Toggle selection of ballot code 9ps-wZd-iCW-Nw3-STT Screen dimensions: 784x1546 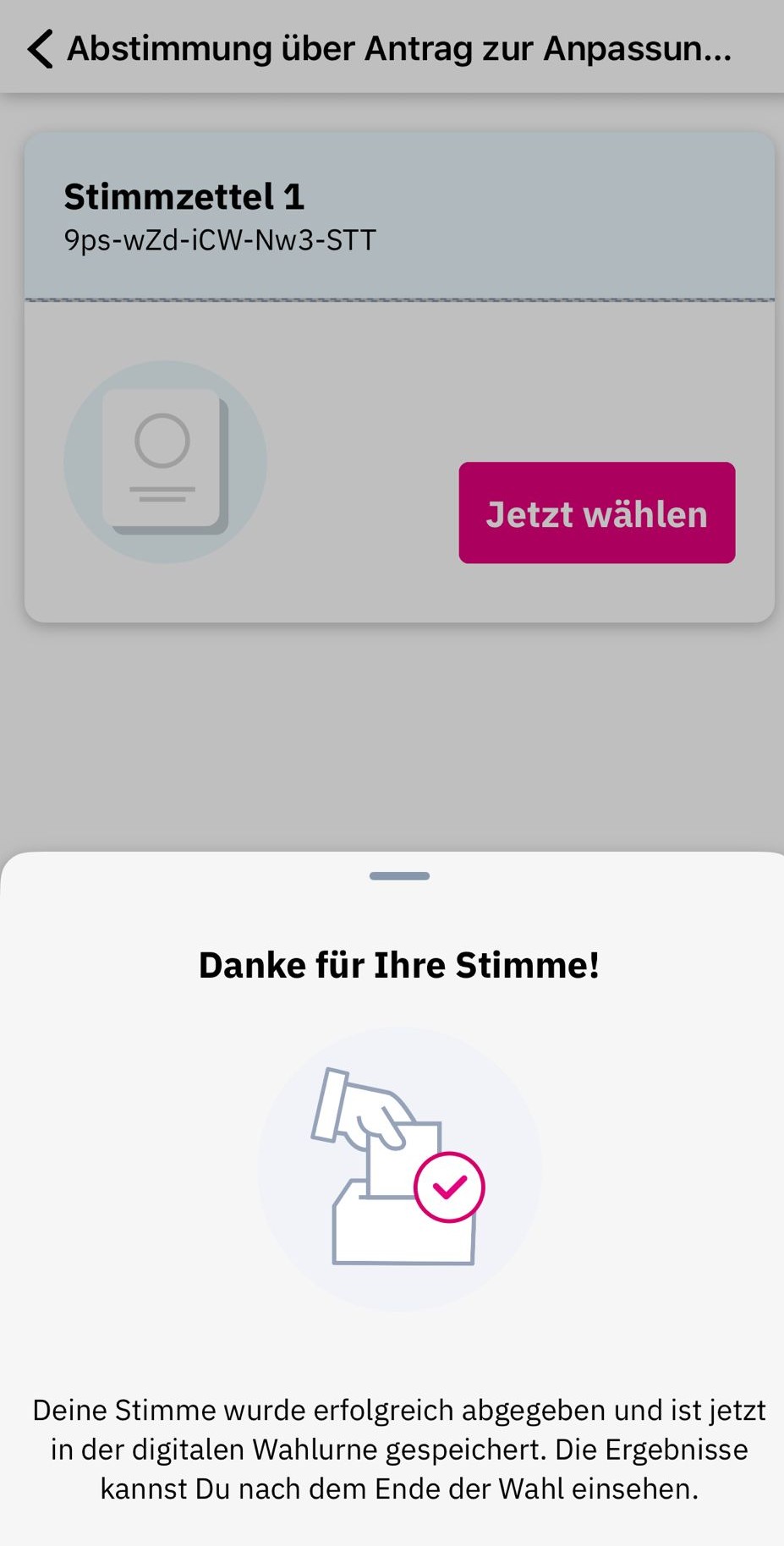tap(219, 239)
